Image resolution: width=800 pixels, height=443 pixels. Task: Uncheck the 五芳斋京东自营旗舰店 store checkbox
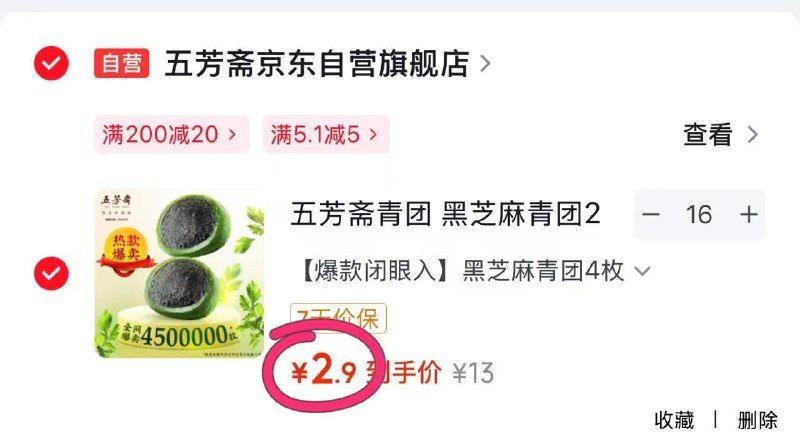tap(50, 65)
